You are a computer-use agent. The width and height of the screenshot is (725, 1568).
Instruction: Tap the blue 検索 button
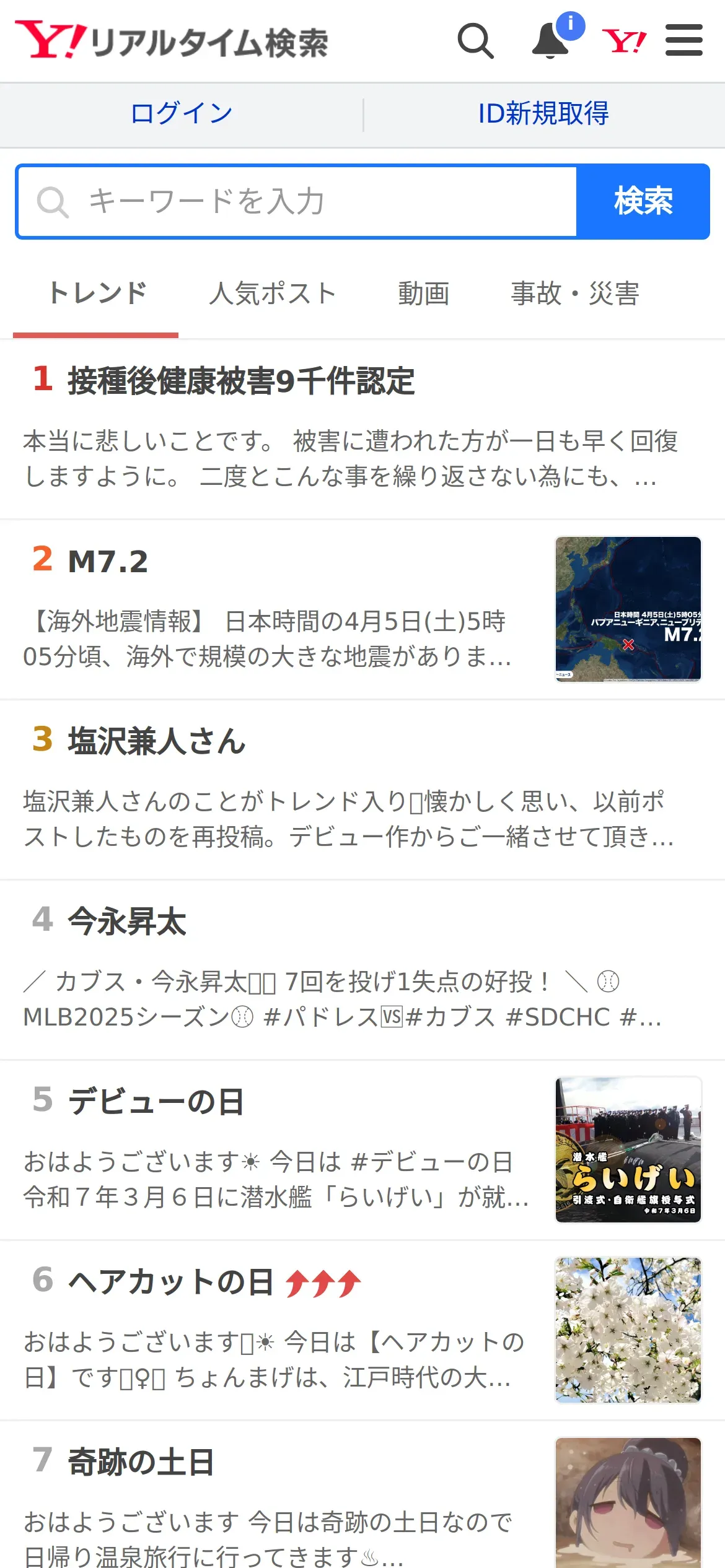643,202
